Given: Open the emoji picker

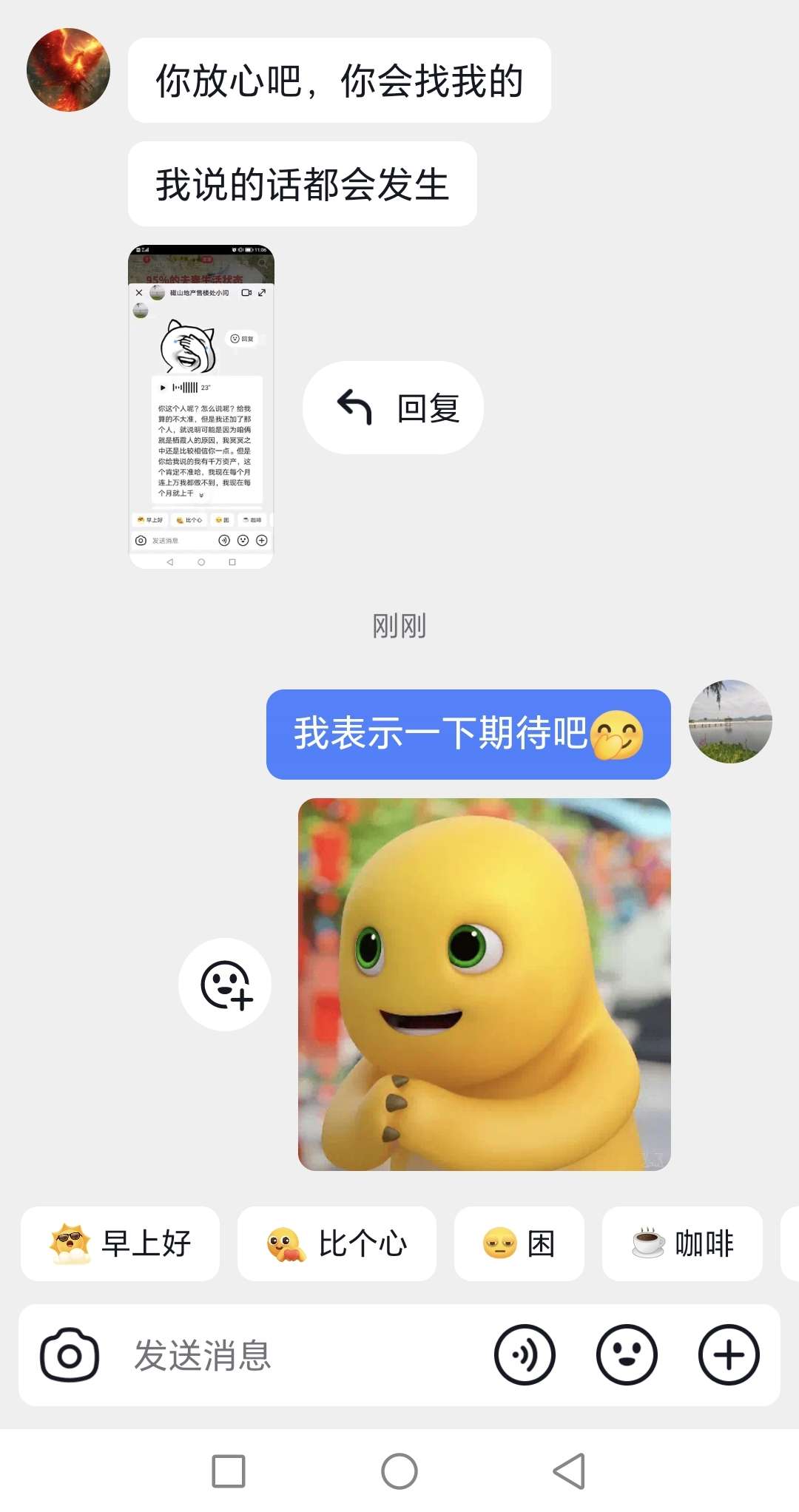Looking at the screenshot, I should pyautogui.click(x=627, y=1355).
